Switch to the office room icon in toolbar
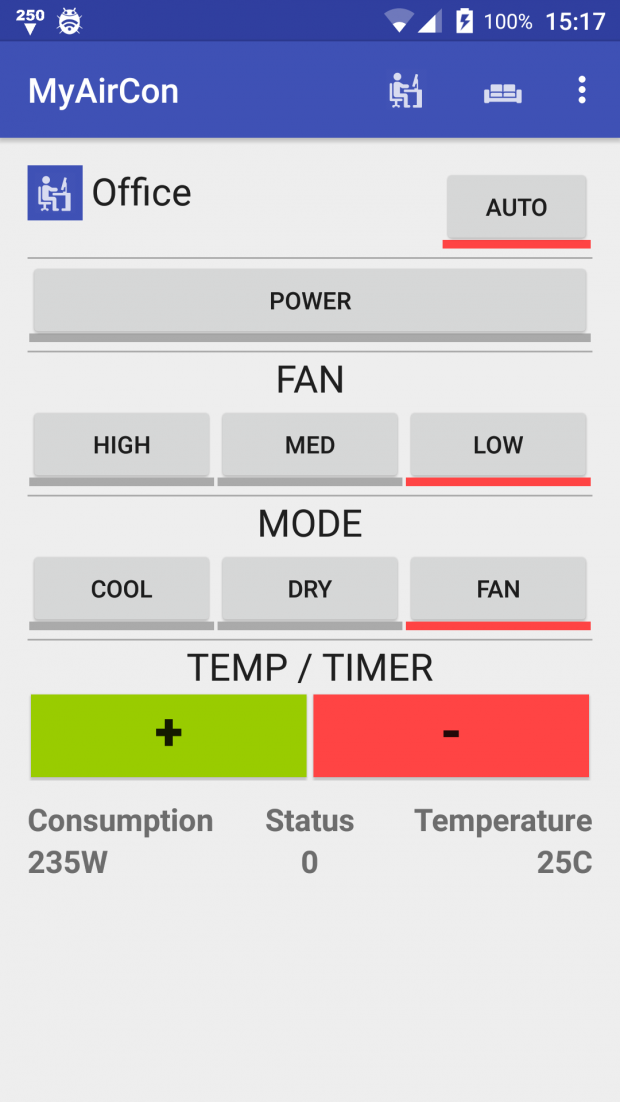The image size is (620, 1102). pos(405,91)
